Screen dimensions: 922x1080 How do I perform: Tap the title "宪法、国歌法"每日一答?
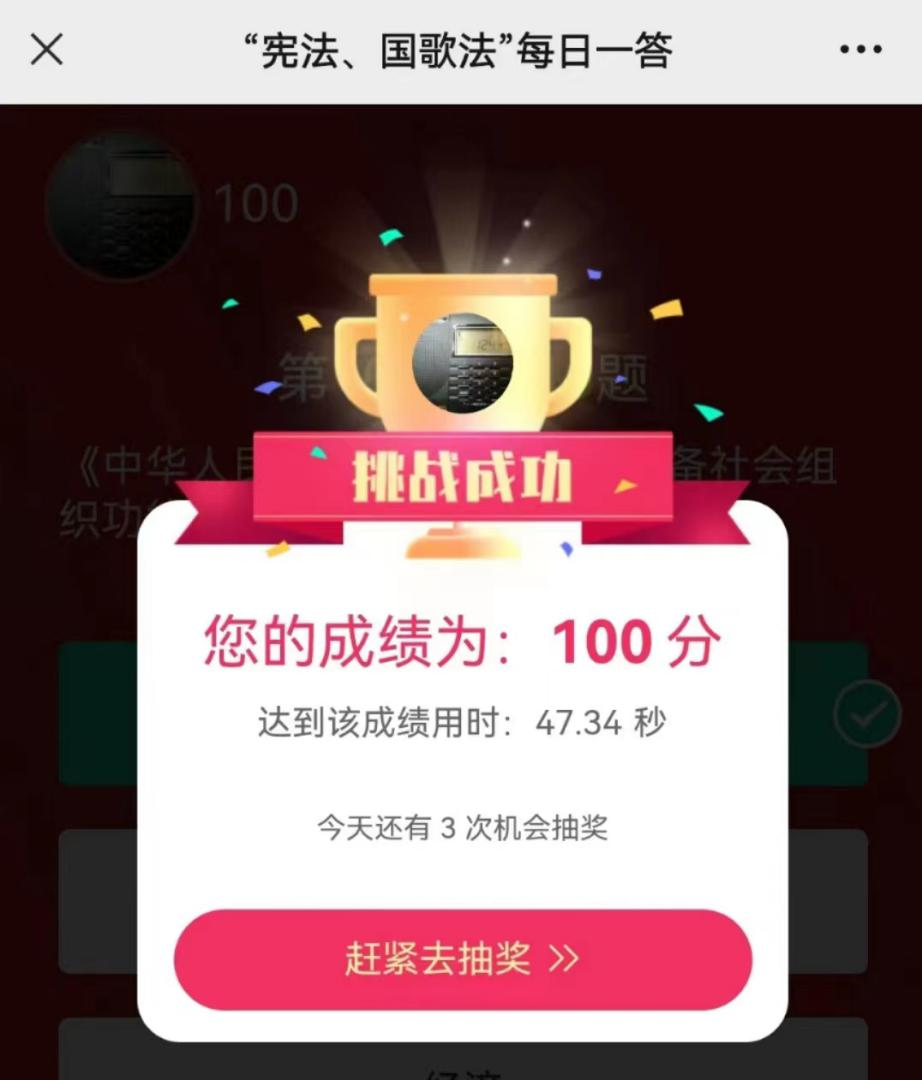[460, 48]
